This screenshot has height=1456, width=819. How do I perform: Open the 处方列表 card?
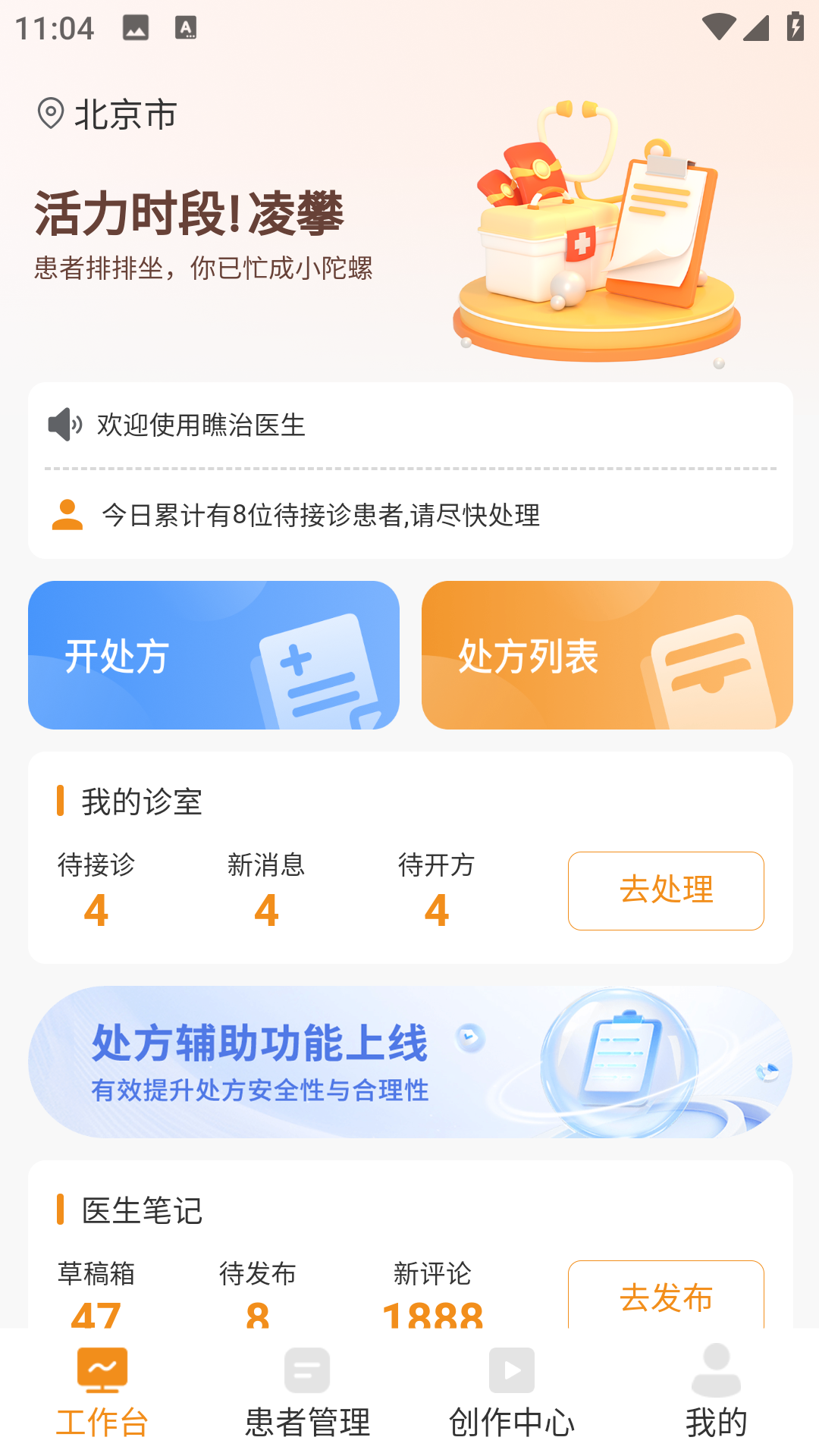pos(607,655)
